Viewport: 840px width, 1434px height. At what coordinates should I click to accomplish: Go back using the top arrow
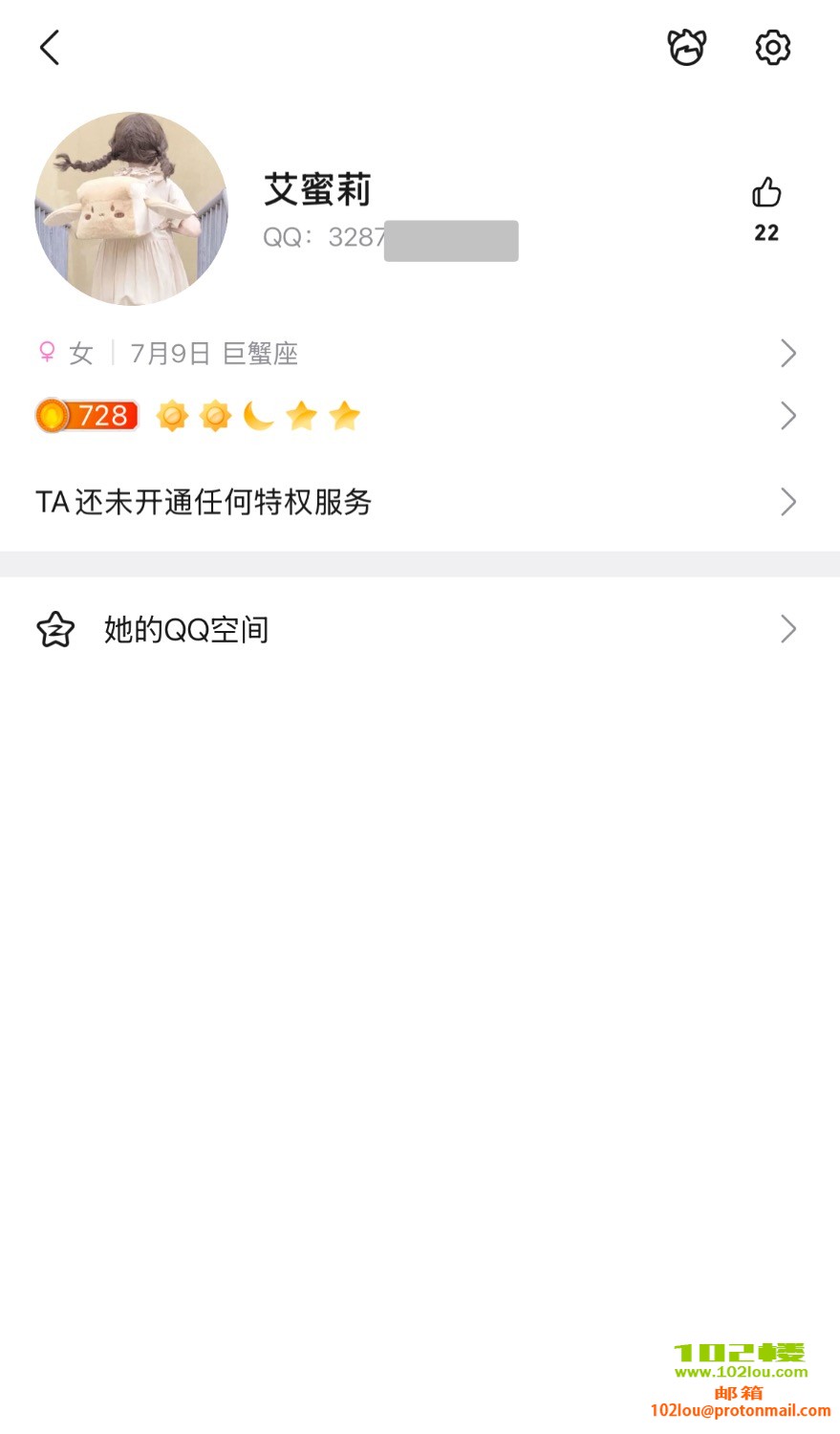tap(50, 48)
